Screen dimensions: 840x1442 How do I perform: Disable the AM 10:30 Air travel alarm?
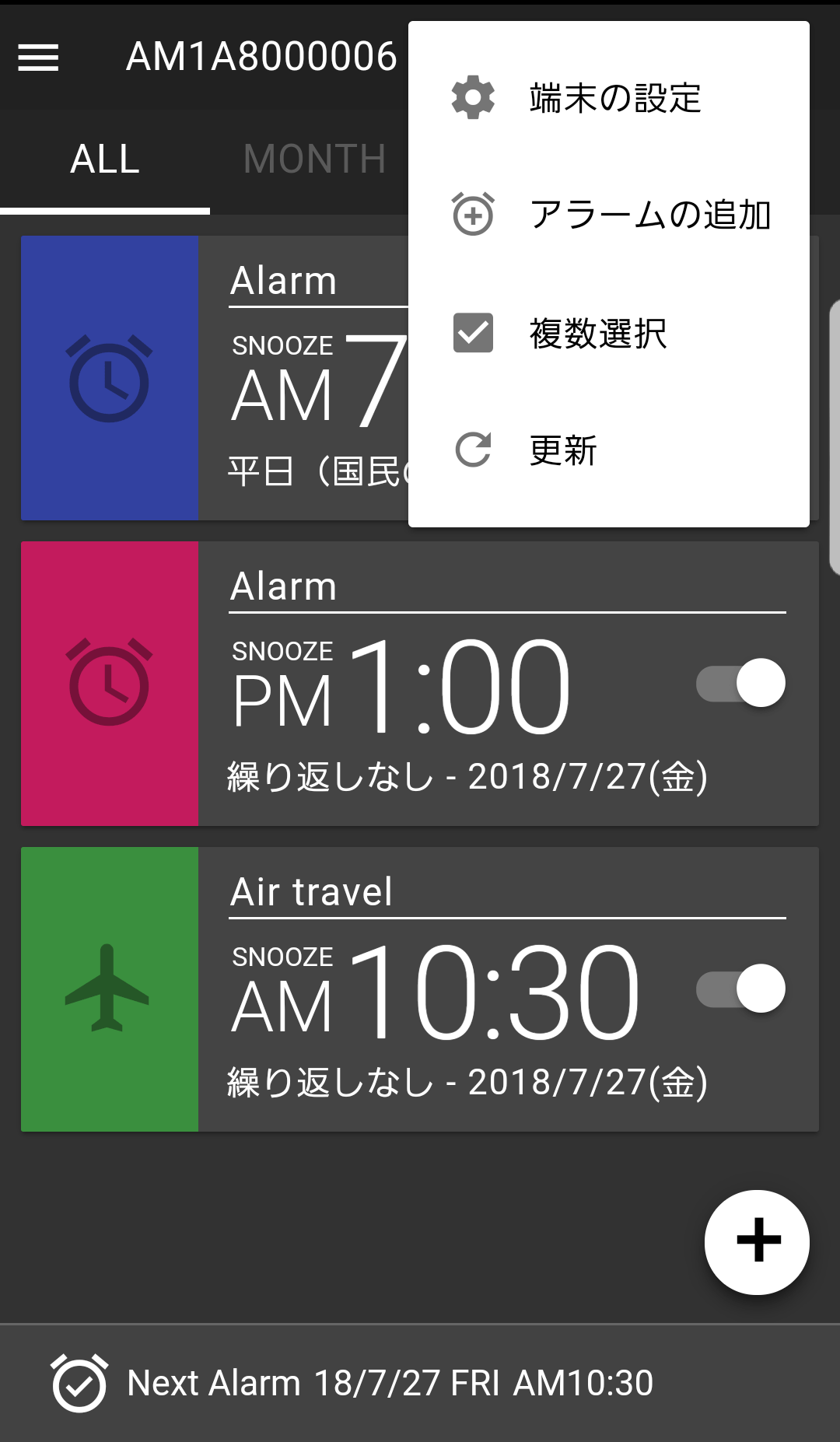[x=740, y=989]
